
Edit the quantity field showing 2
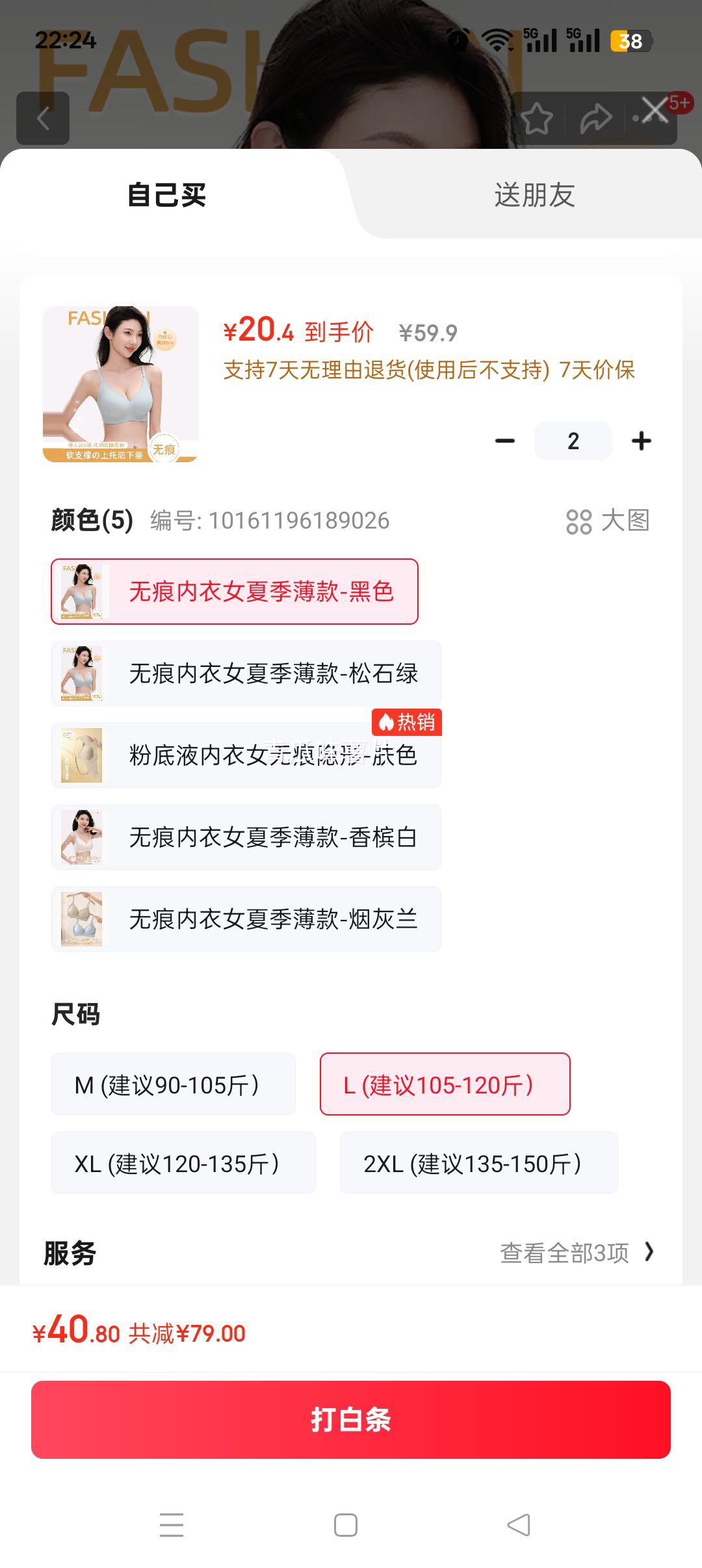click(x=573, y=441)
